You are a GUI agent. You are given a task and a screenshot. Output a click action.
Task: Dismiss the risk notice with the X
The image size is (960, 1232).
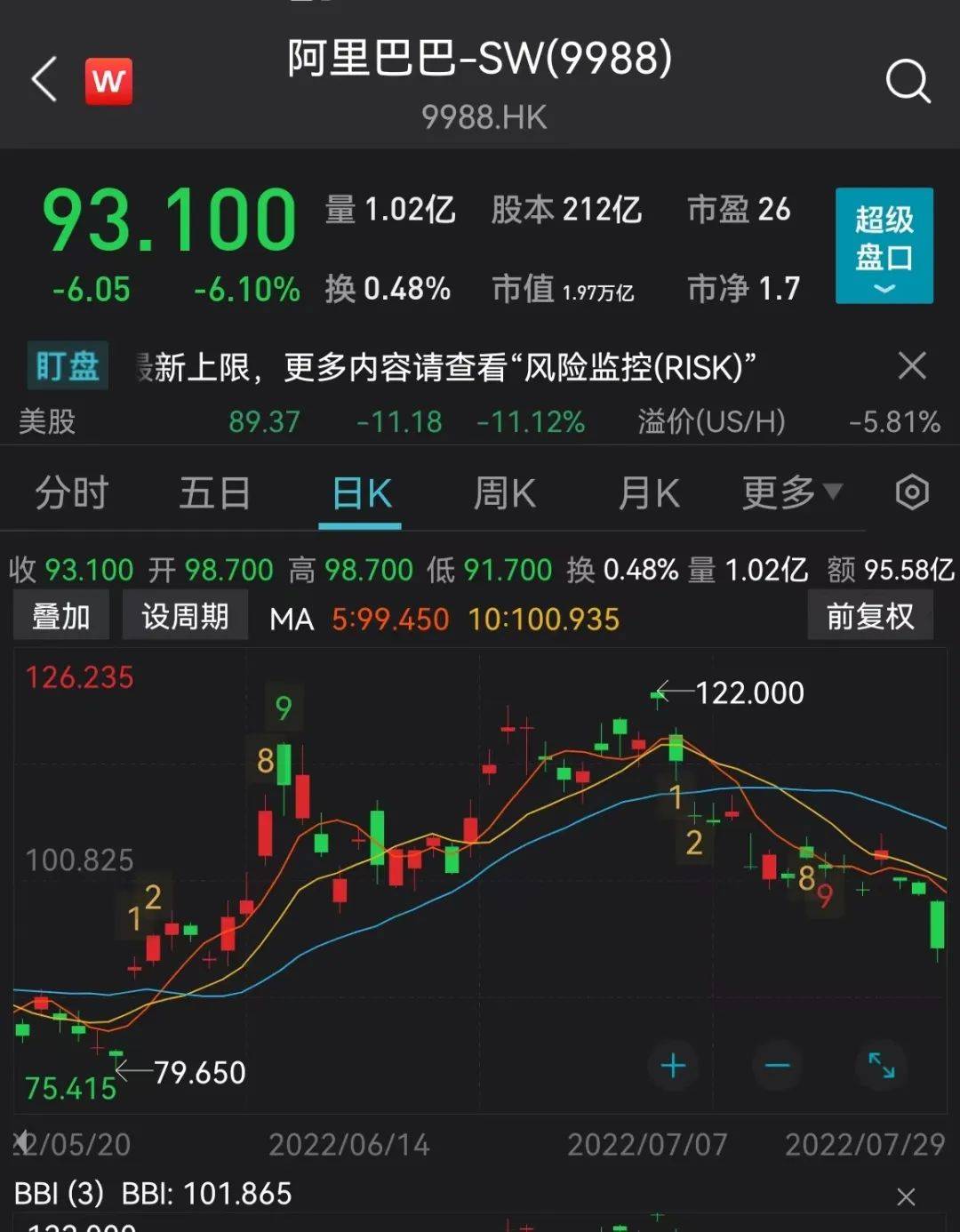click(x=912, y=365)
